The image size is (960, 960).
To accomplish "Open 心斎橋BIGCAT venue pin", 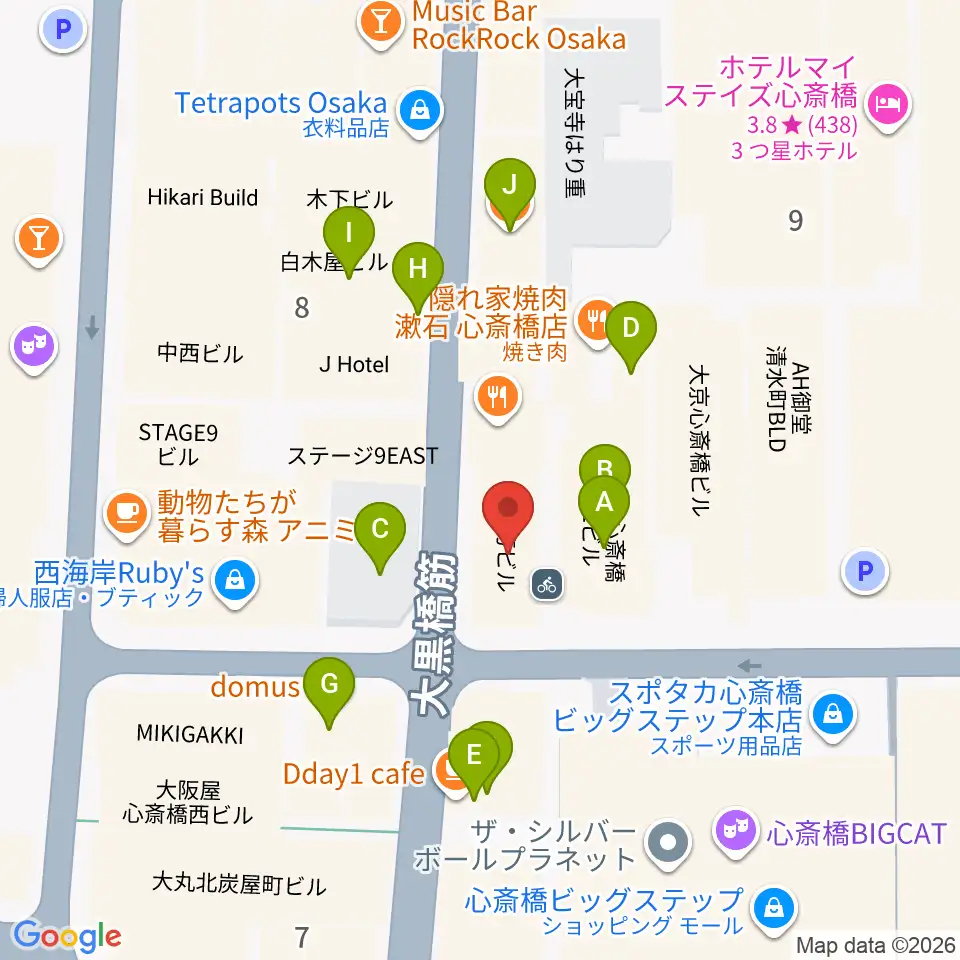I will (737, 830).
